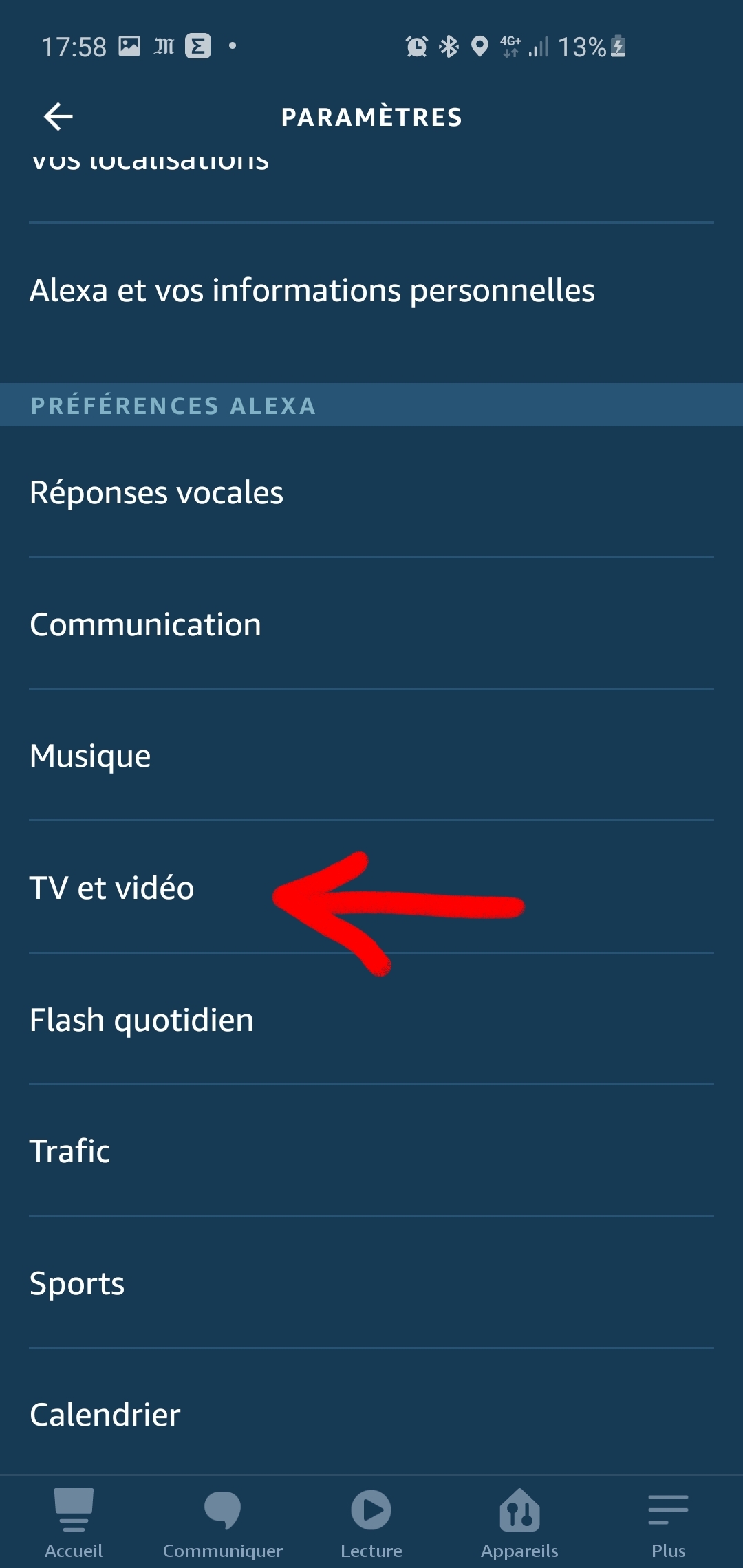Open Communication preferences
The height and width of the screenshot is (1568, 743).
coord(146,624)
